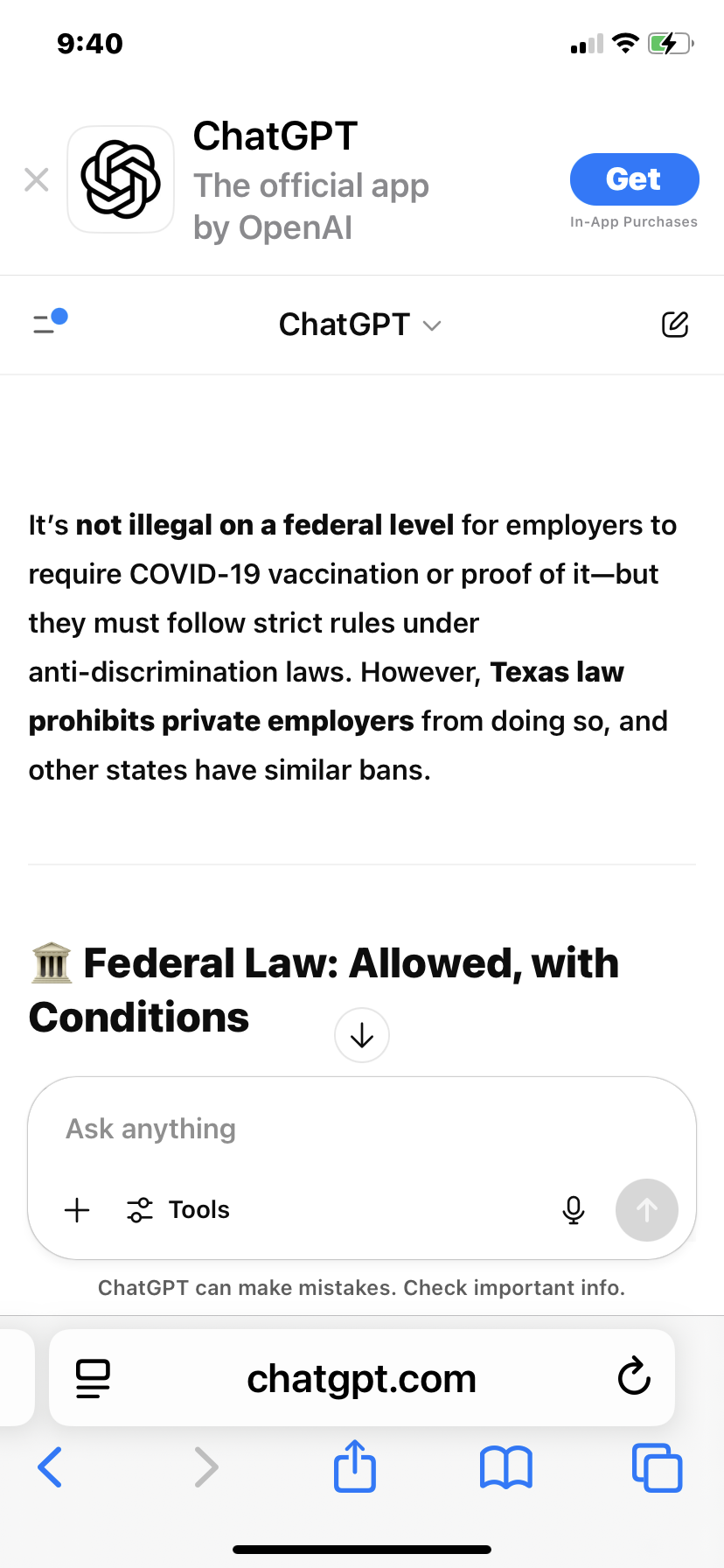
Task: Focus the Ask anything field
Action: [350, 1129]
